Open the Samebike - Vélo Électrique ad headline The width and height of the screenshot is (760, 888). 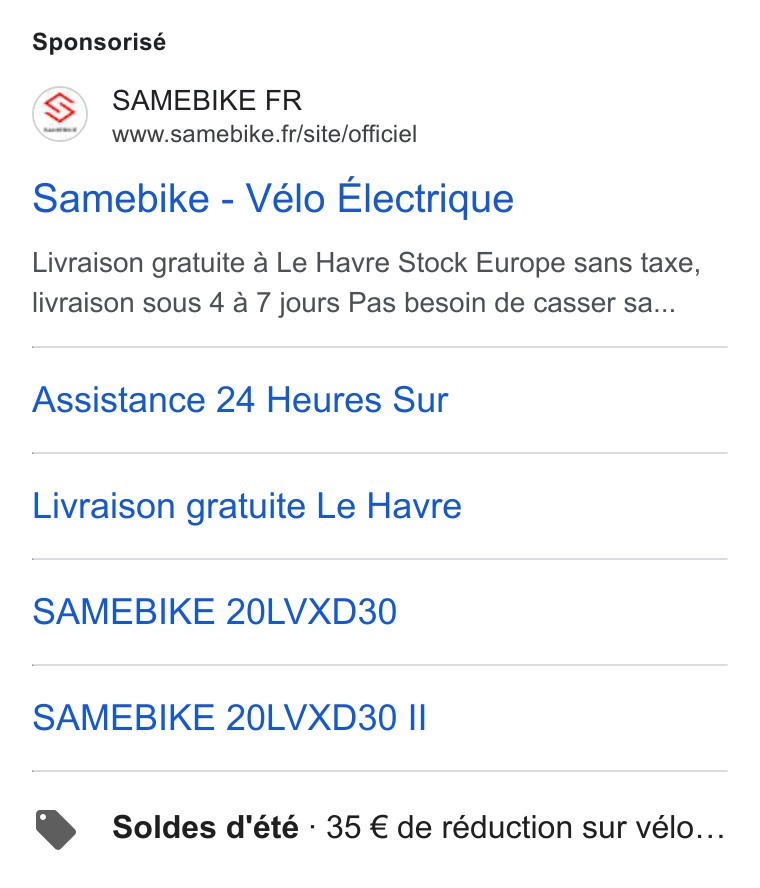[273, 199]
